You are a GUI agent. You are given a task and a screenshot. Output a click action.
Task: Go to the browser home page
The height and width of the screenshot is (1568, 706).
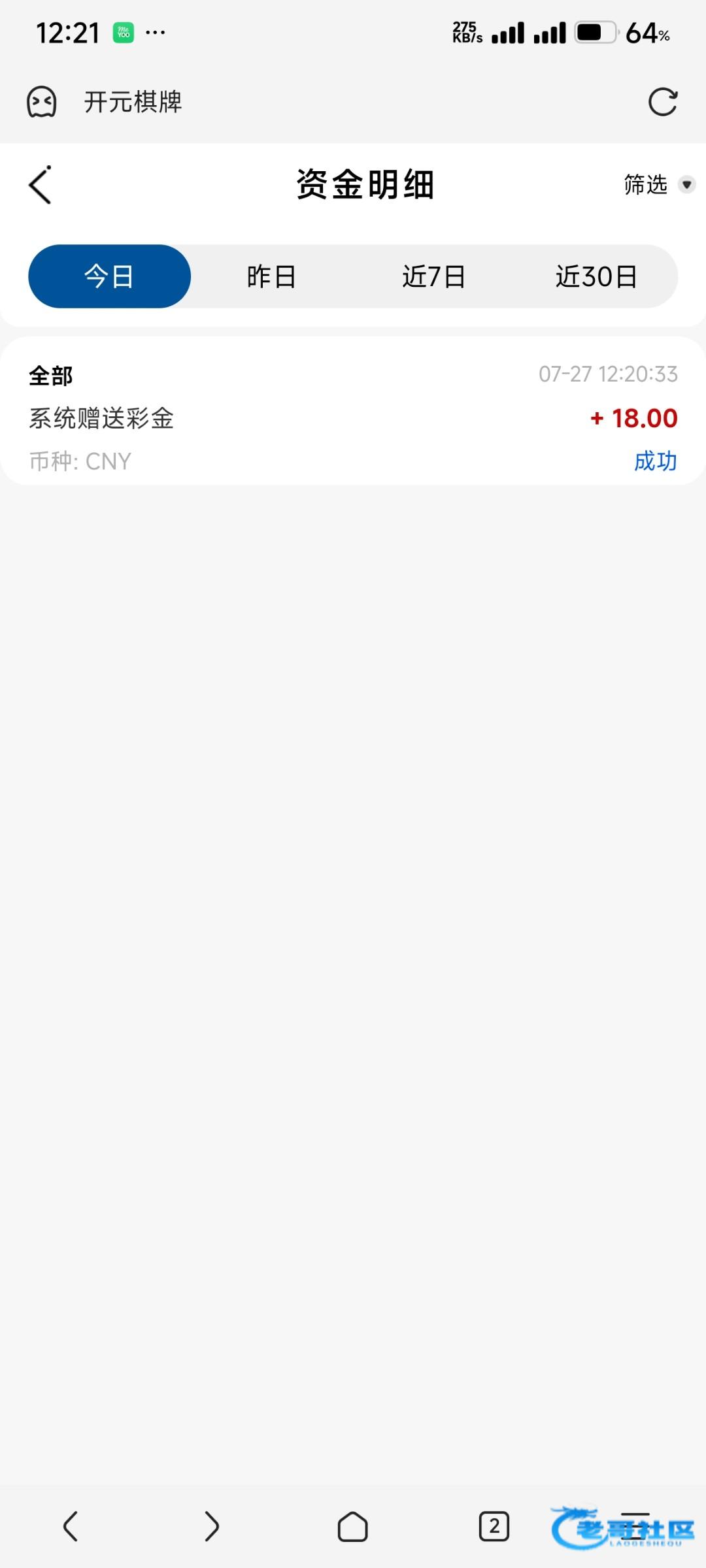(x=352, y=1527)
